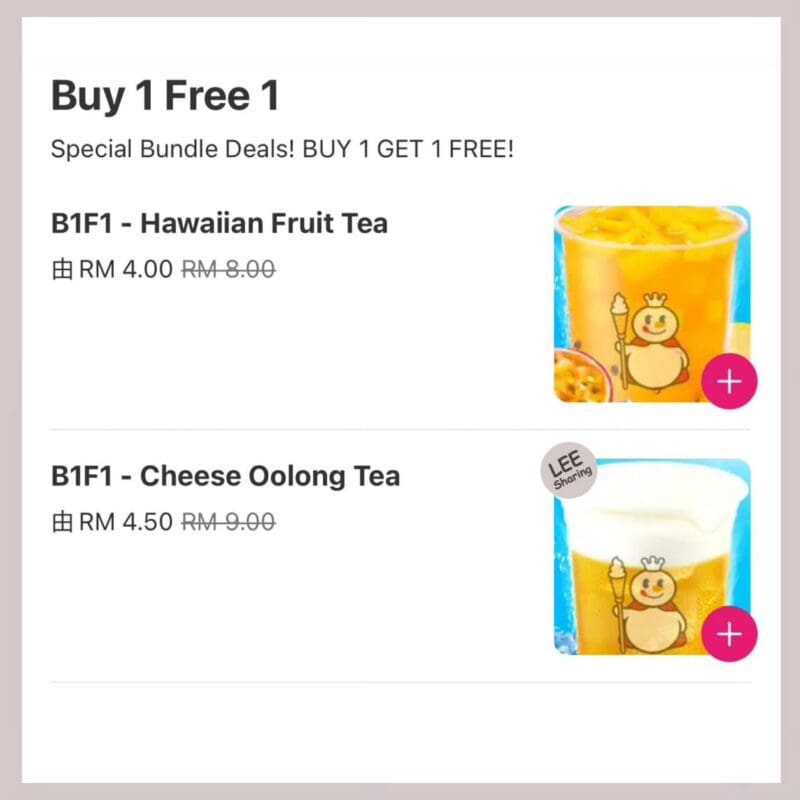800x800 pixels.
Task: Add Hawaiian Fruit Tea to cart
Action: point(729,383)
